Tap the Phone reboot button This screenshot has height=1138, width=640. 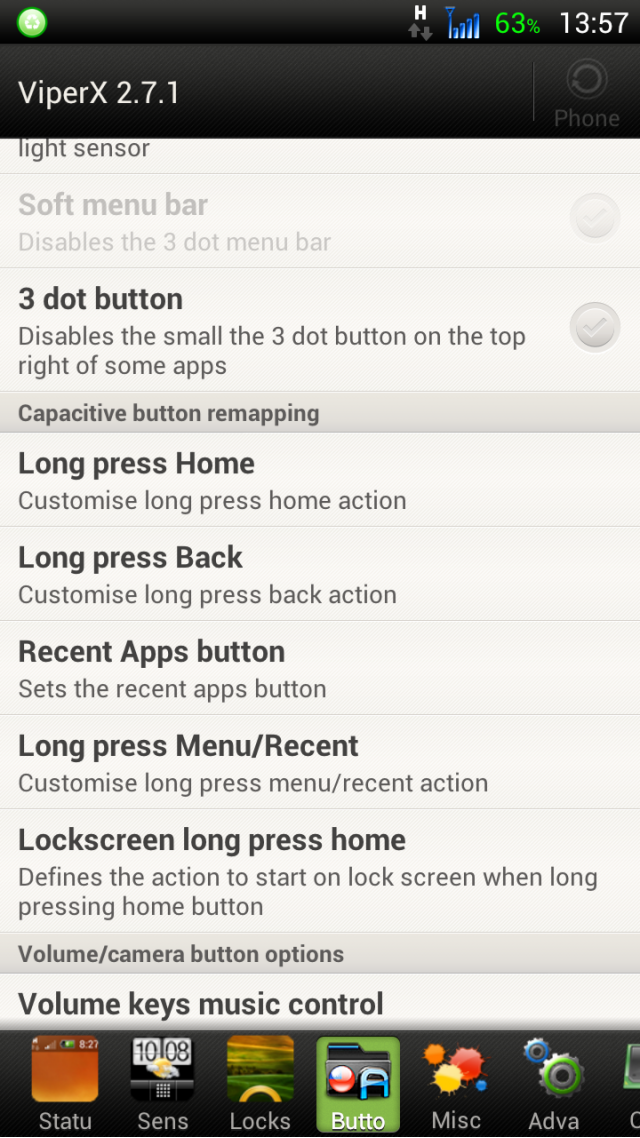tap(587, 94)
